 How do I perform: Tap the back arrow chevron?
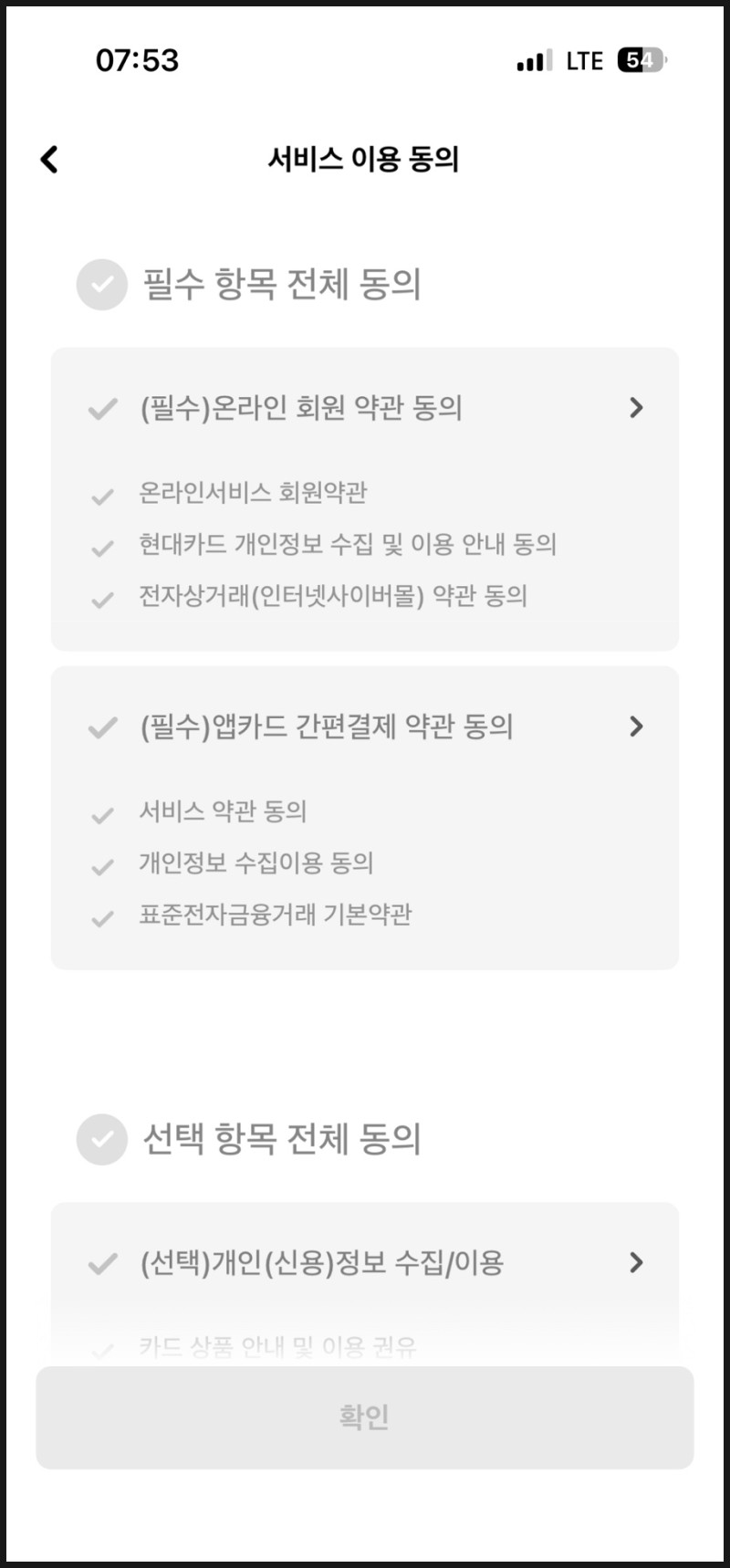point(49,159)
